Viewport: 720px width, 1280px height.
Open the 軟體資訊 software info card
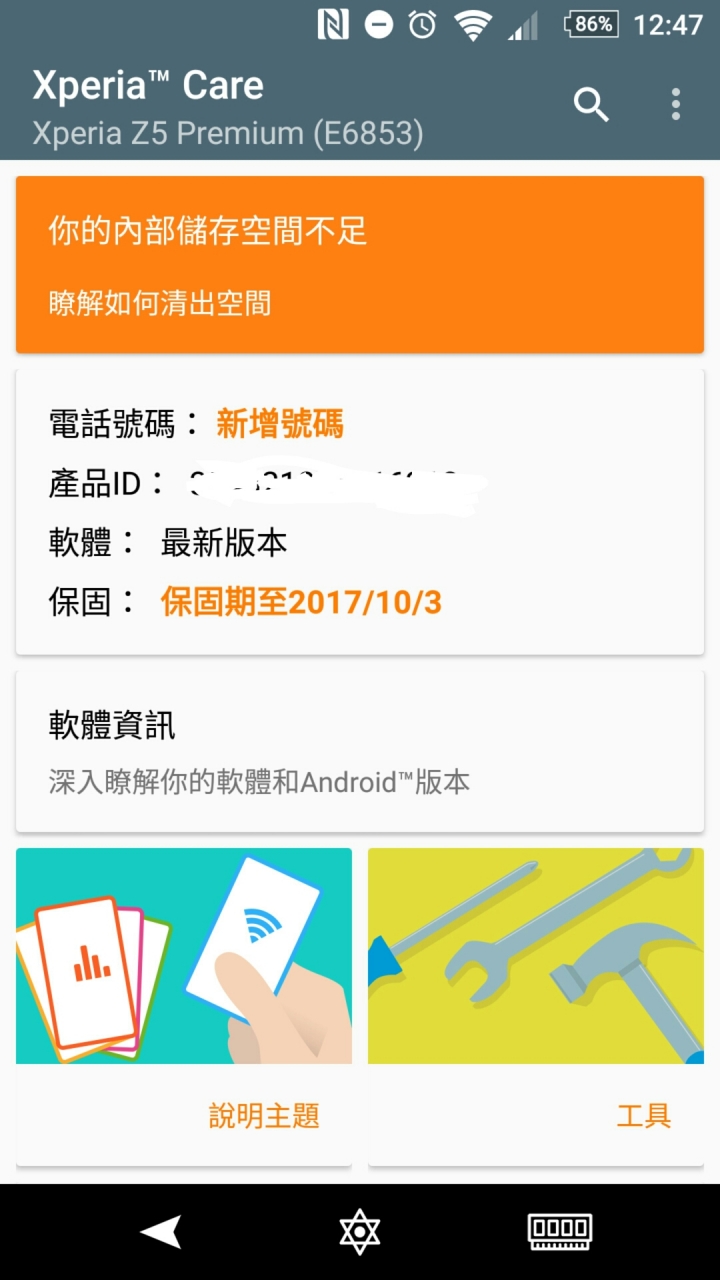[360, 751]
